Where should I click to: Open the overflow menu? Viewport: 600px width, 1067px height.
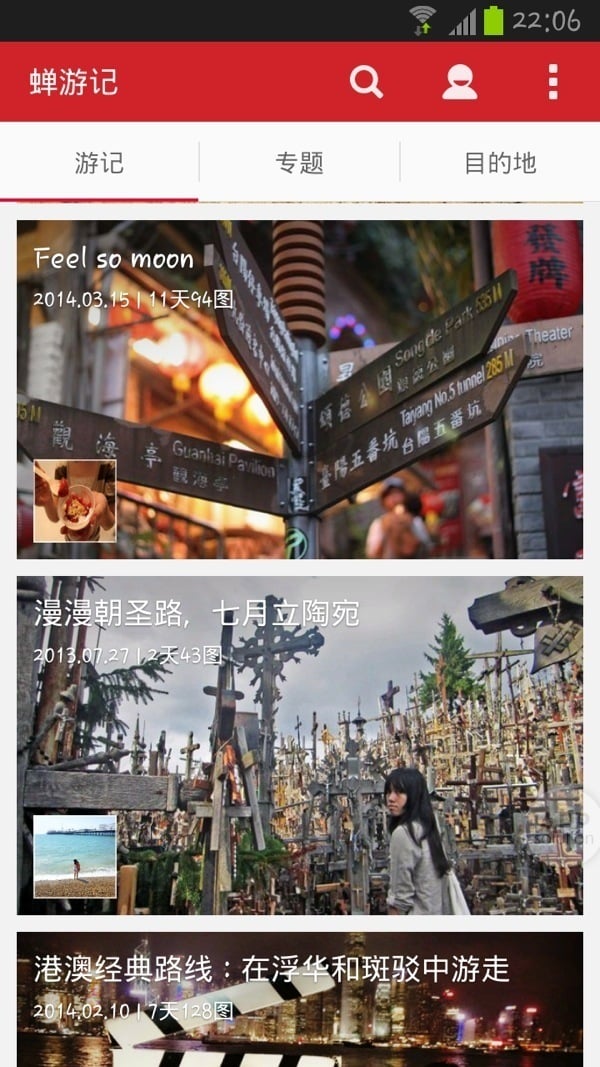552,81
